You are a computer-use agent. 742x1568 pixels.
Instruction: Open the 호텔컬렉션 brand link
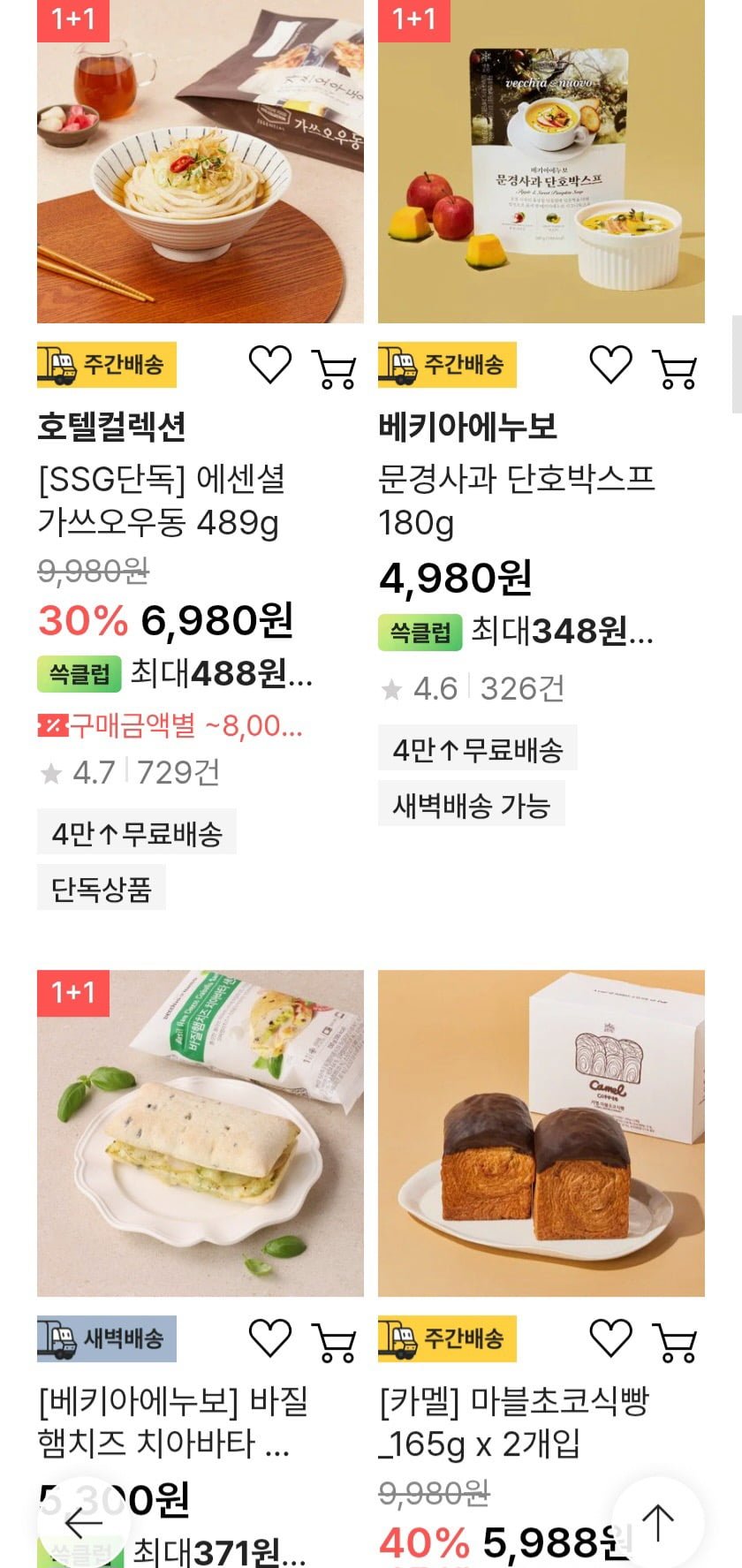(111, 427)
